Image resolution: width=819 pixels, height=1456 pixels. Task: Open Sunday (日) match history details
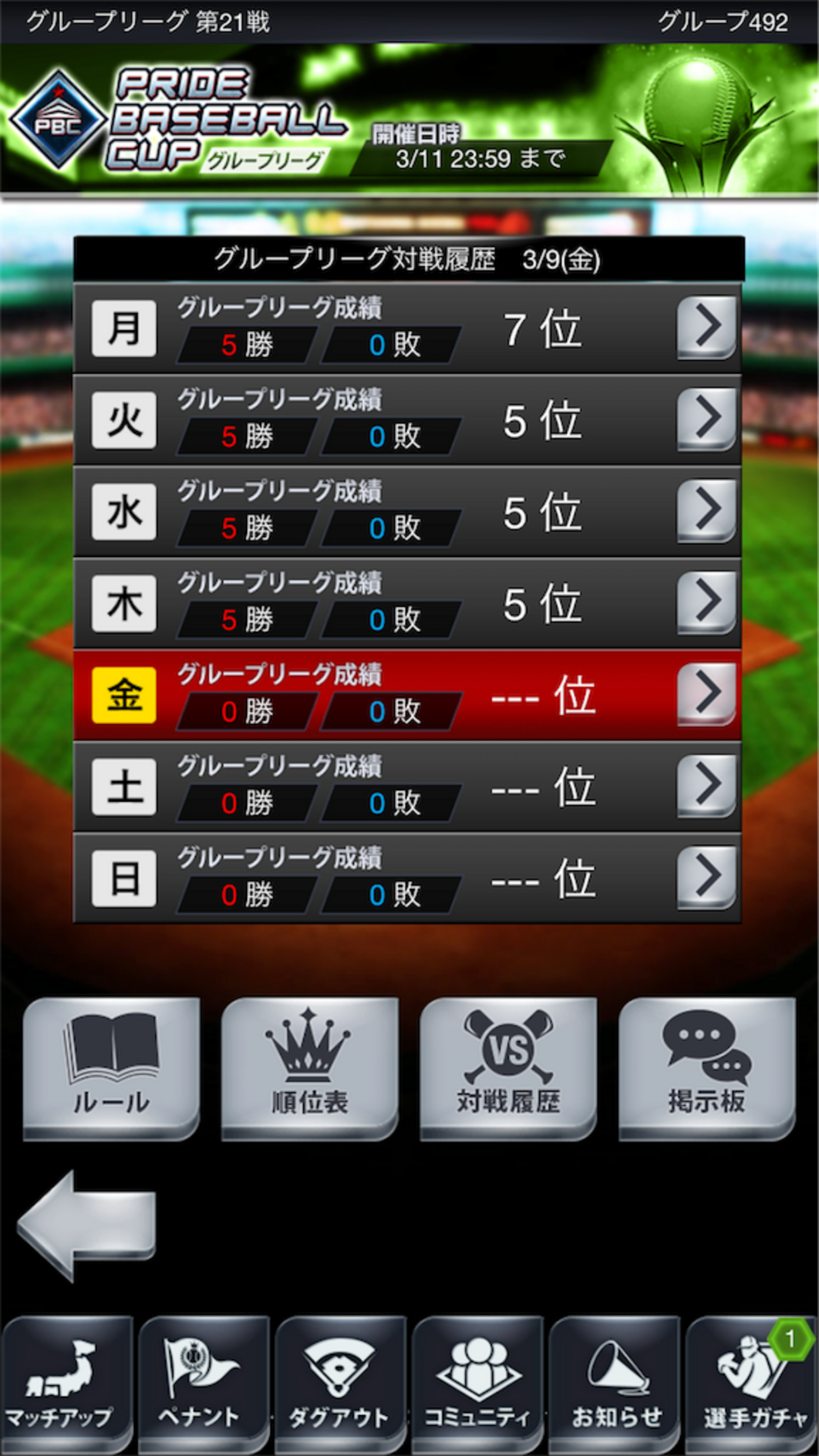706,877
